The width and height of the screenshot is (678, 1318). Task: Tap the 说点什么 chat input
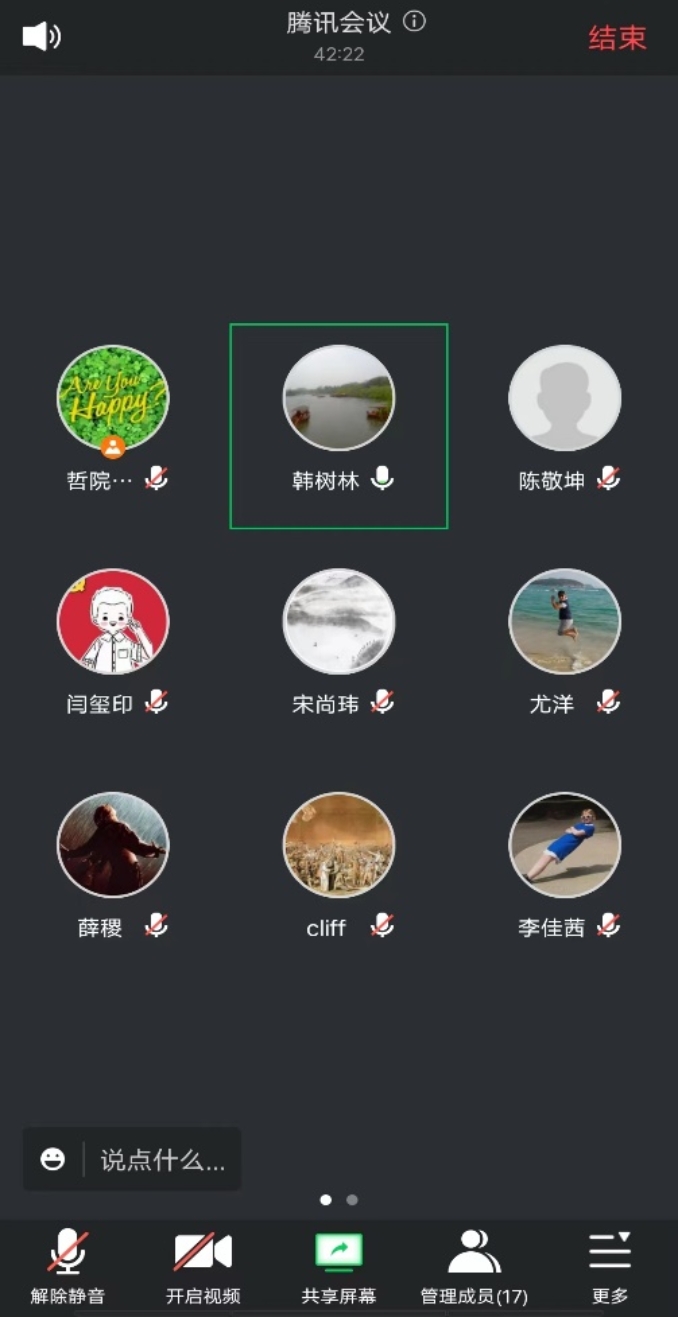point(163,1160)
